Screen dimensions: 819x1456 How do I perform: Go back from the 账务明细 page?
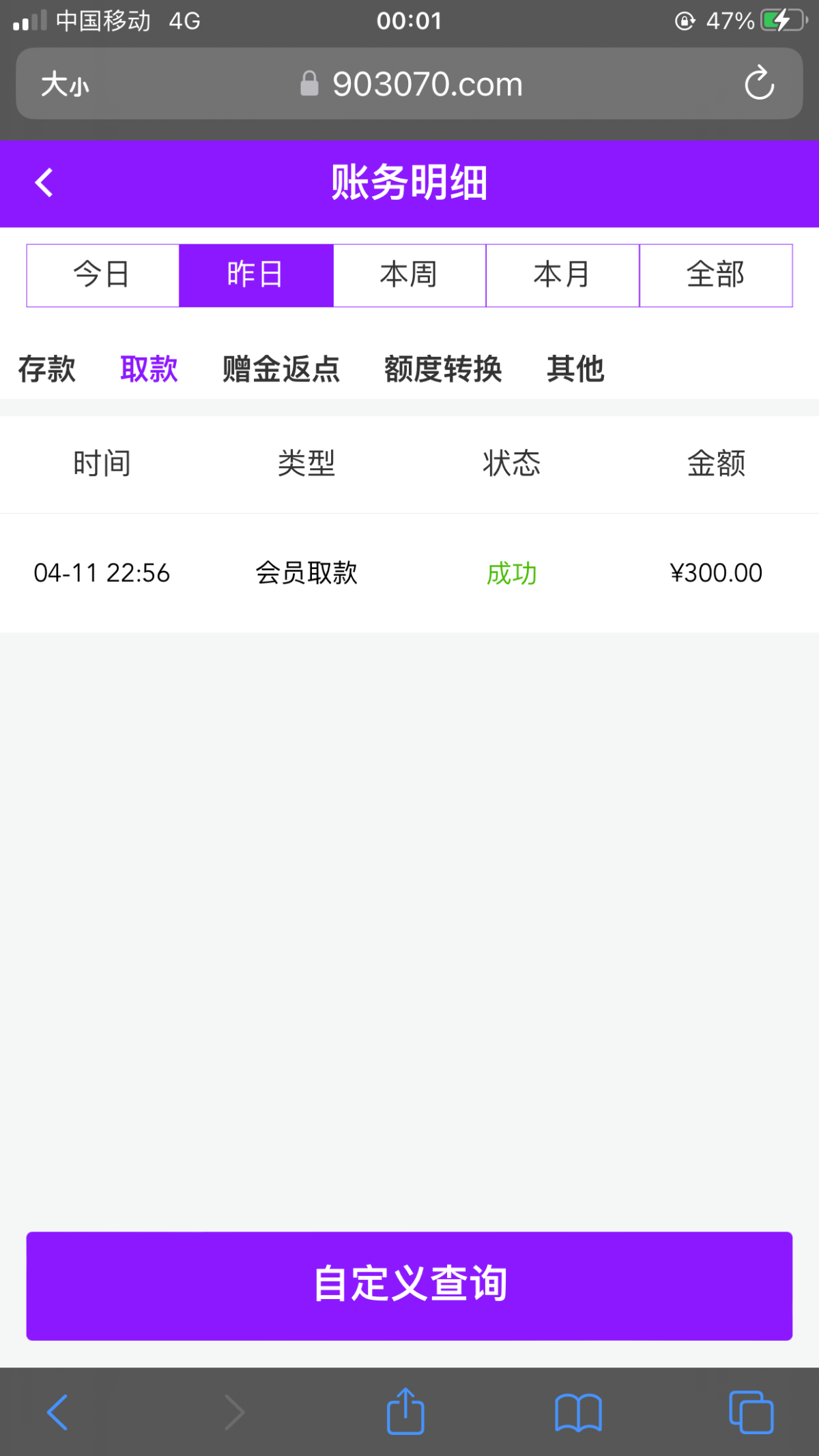click(44, 183)
